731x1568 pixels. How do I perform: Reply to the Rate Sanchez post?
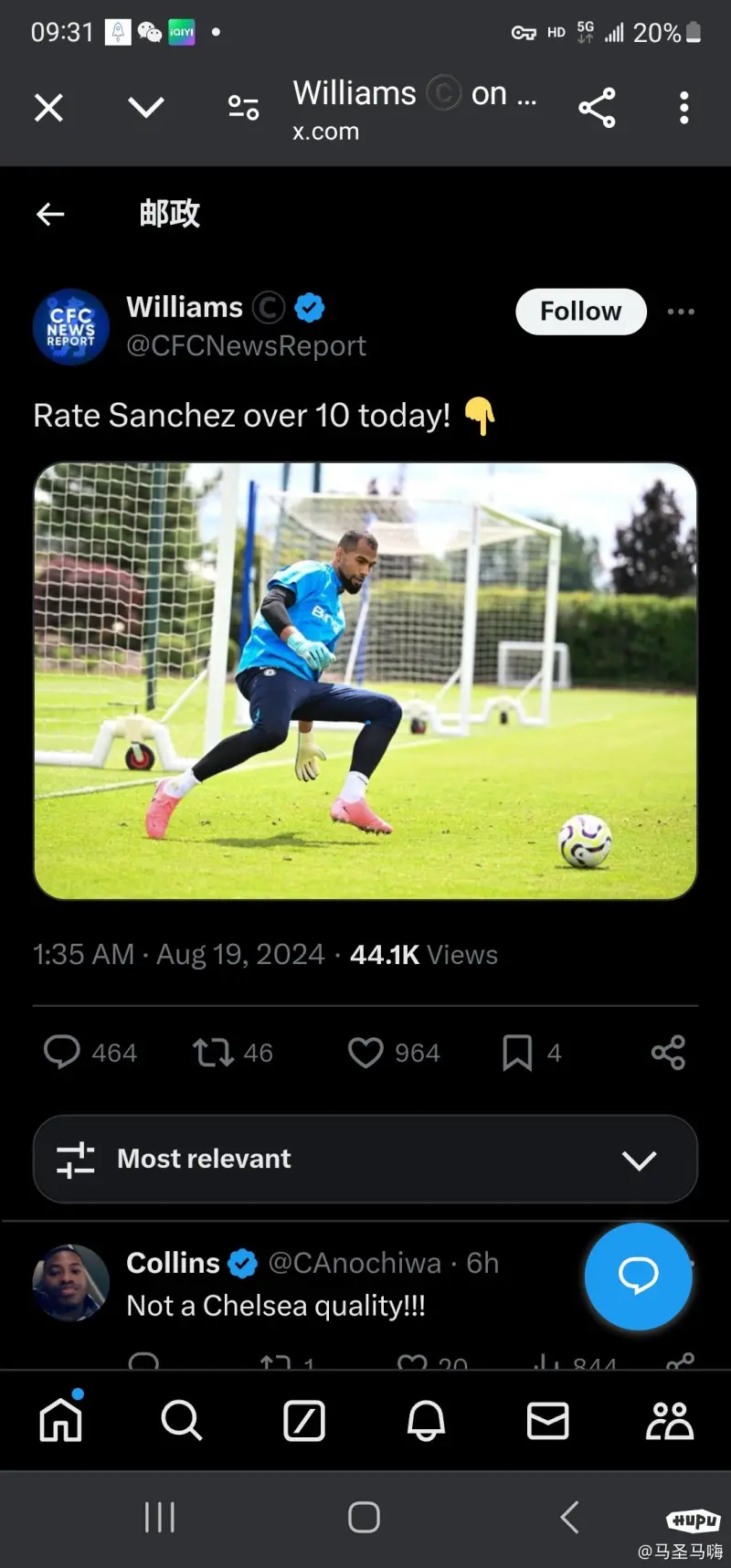62,1052
